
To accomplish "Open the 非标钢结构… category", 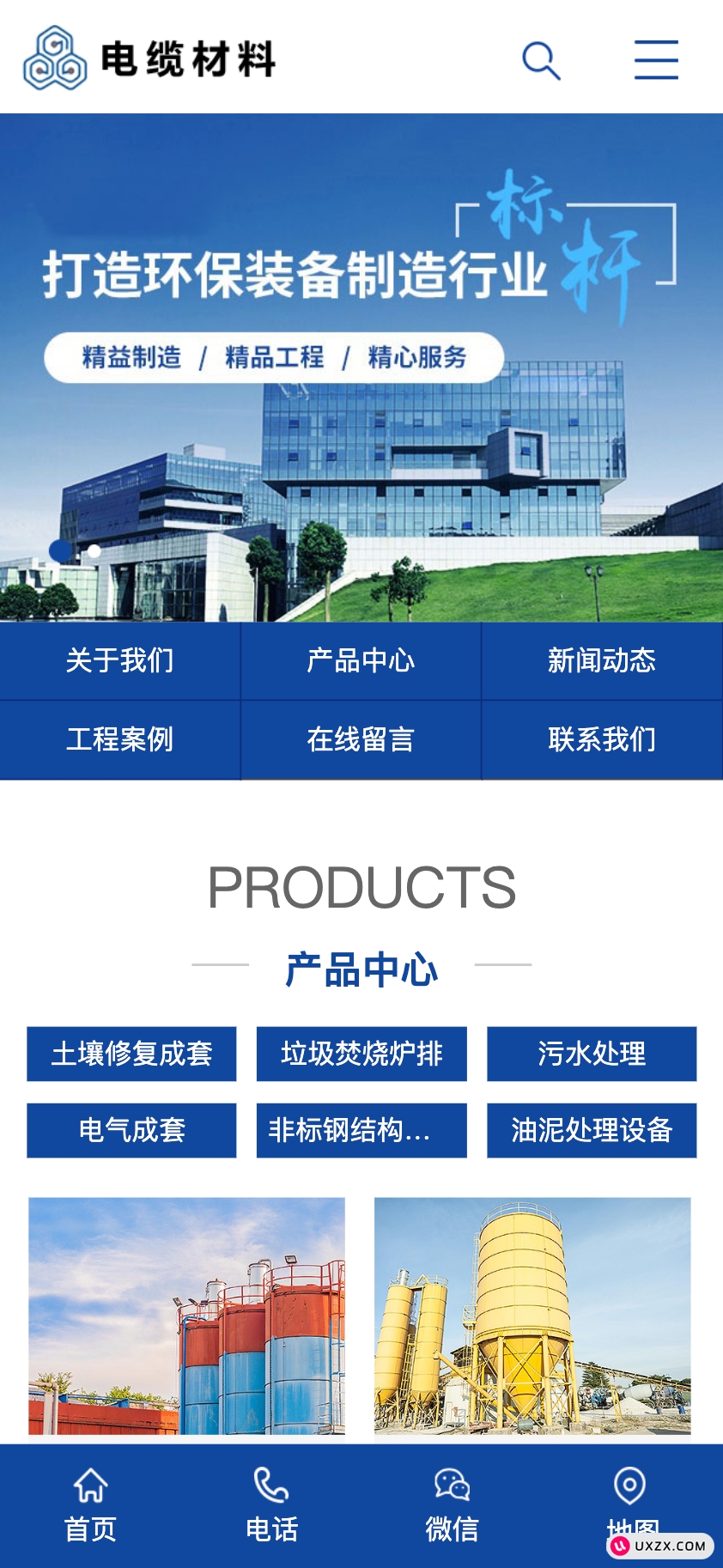I will point(361,1130).
